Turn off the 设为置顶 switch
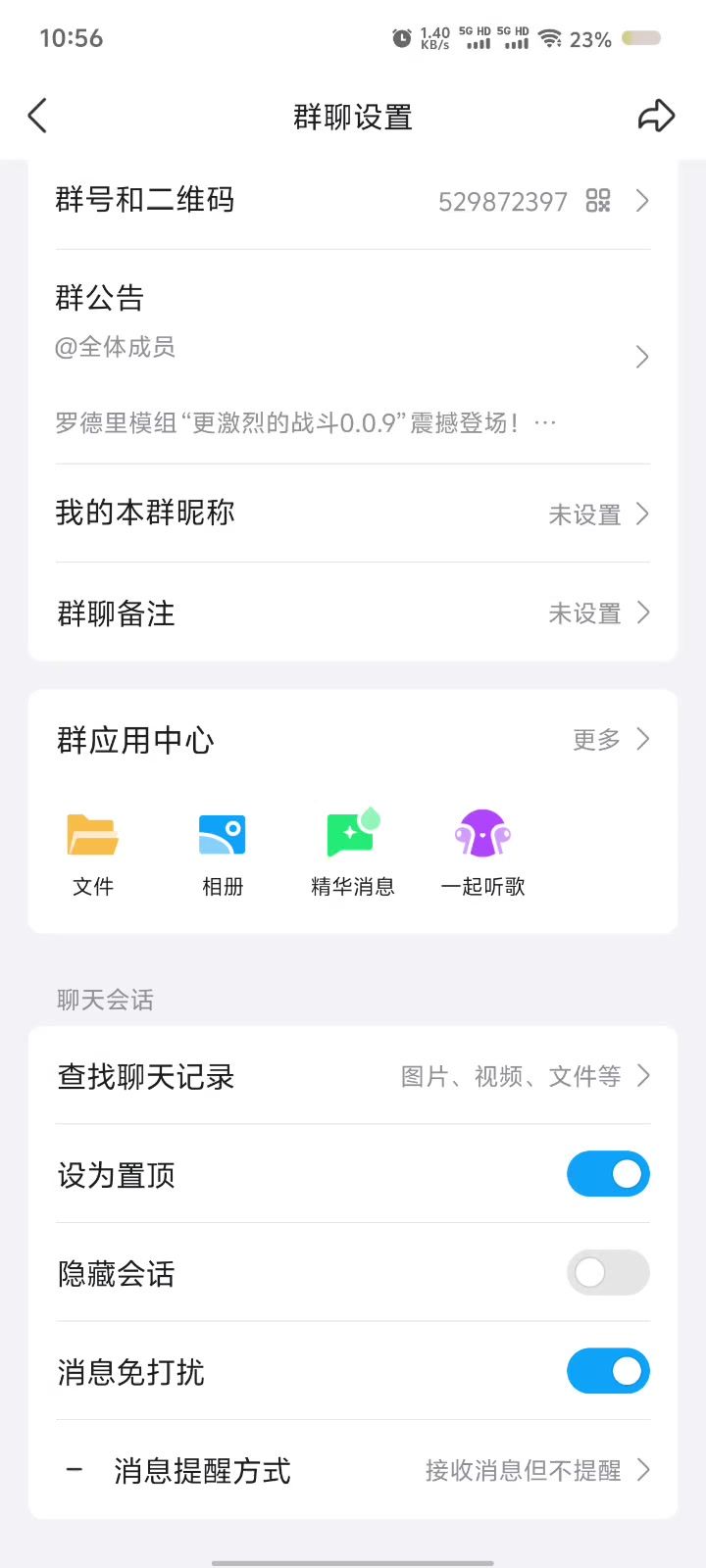 pos(608,1174)
